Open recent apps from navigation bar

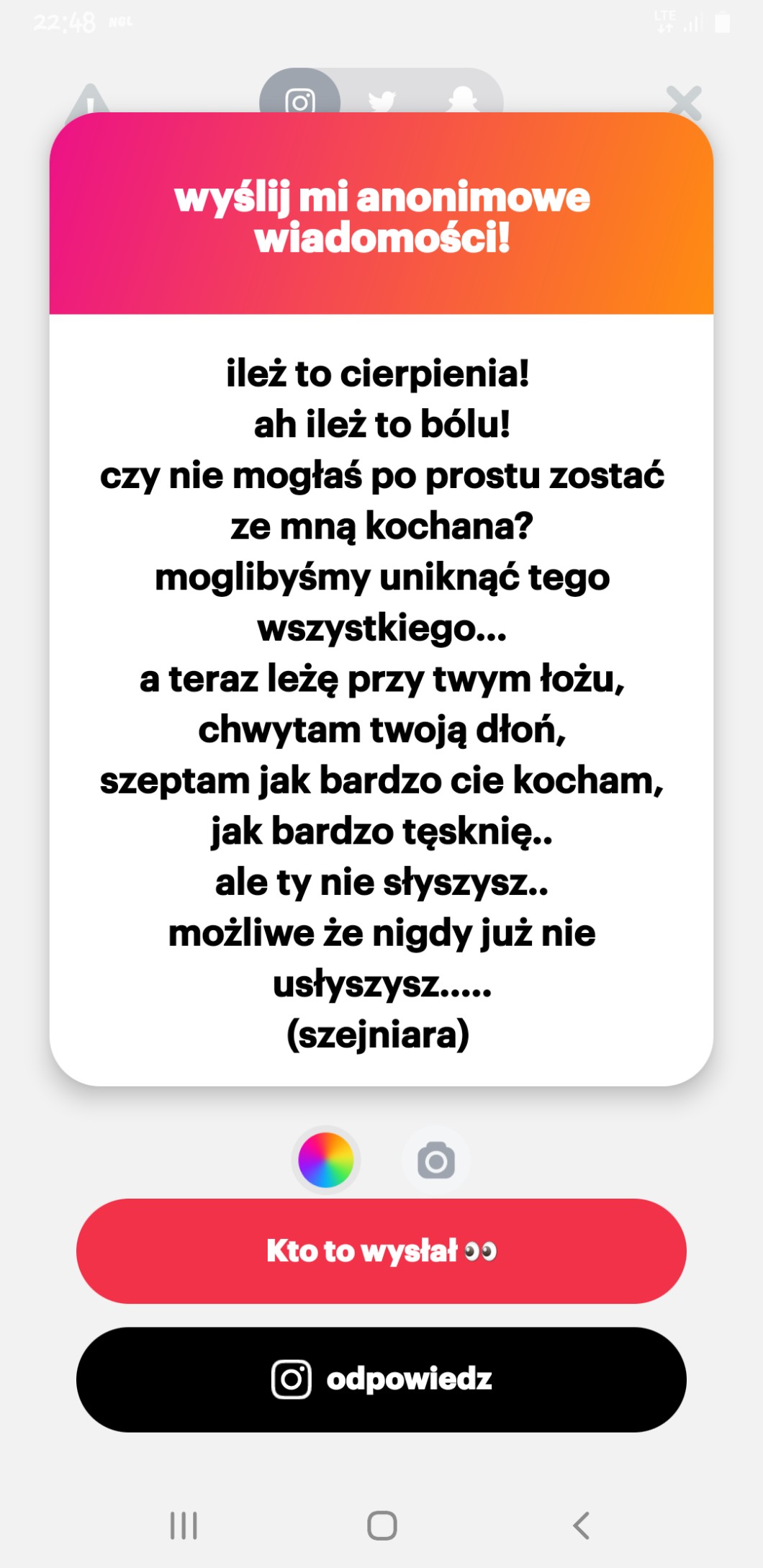(x=184, y=1525)
